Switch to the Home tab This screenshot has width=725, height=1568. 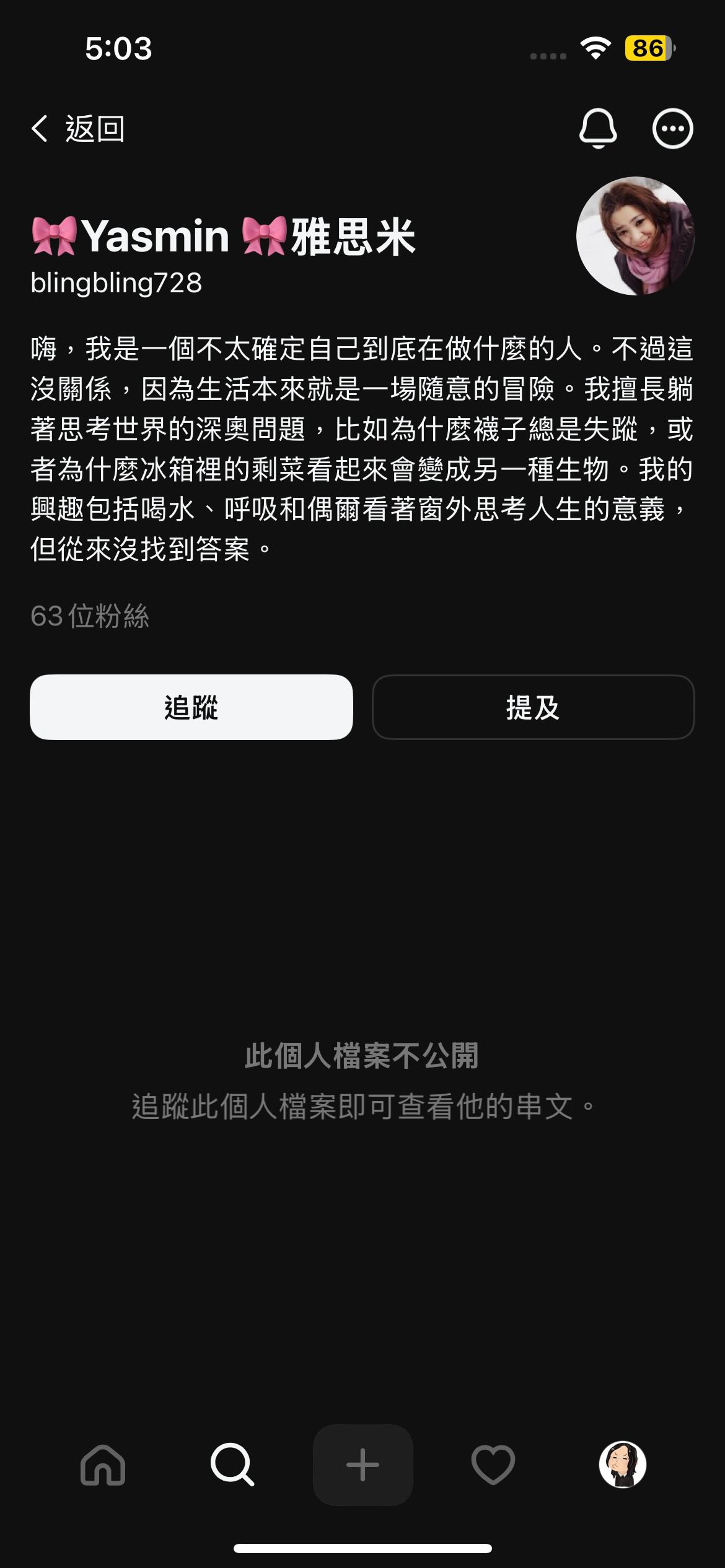[103, 1465]
